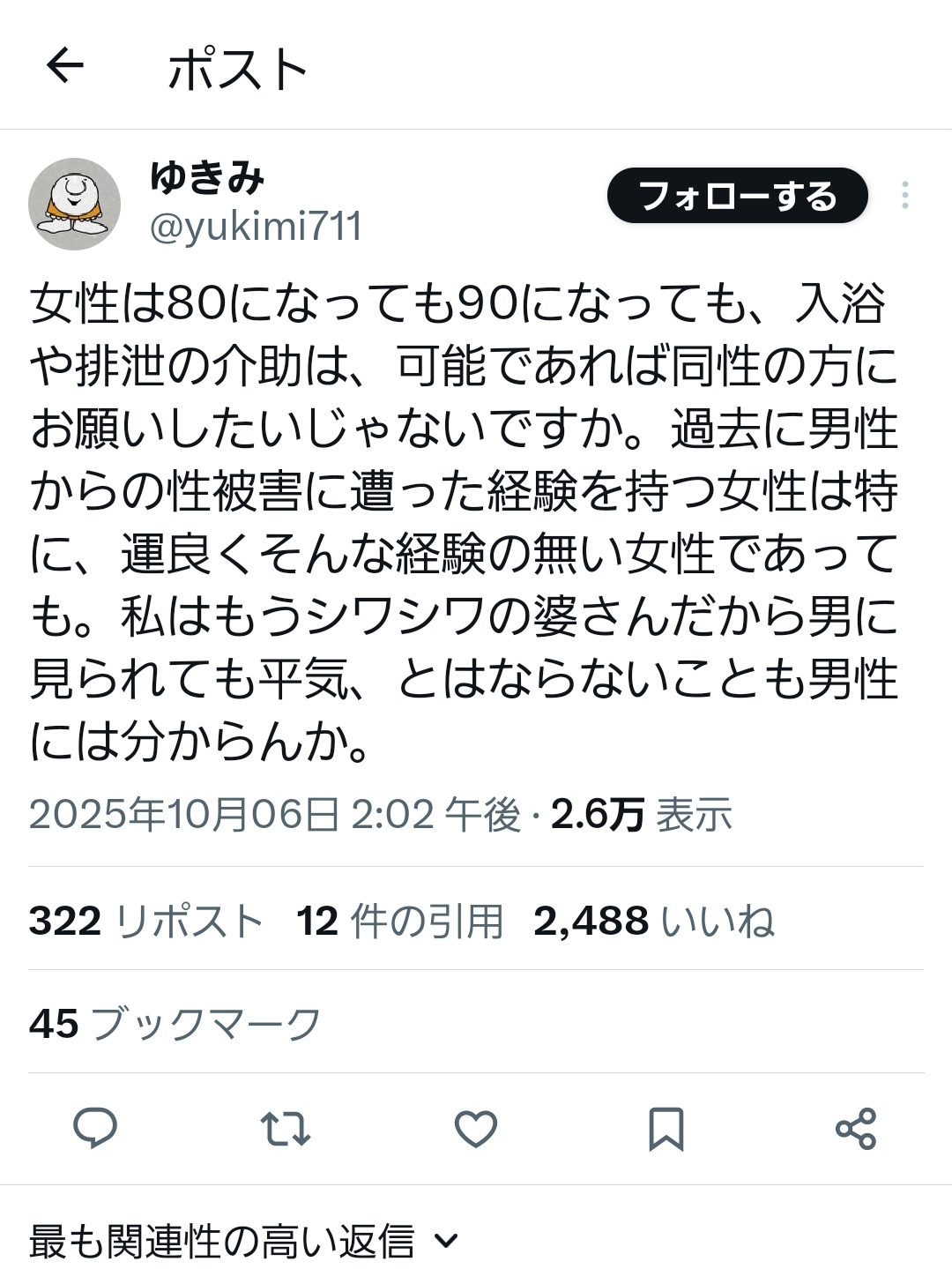Share this post via share icon
This screenshot has width=952, height=1269.
pyautogui.click(x=855, y=1128)
